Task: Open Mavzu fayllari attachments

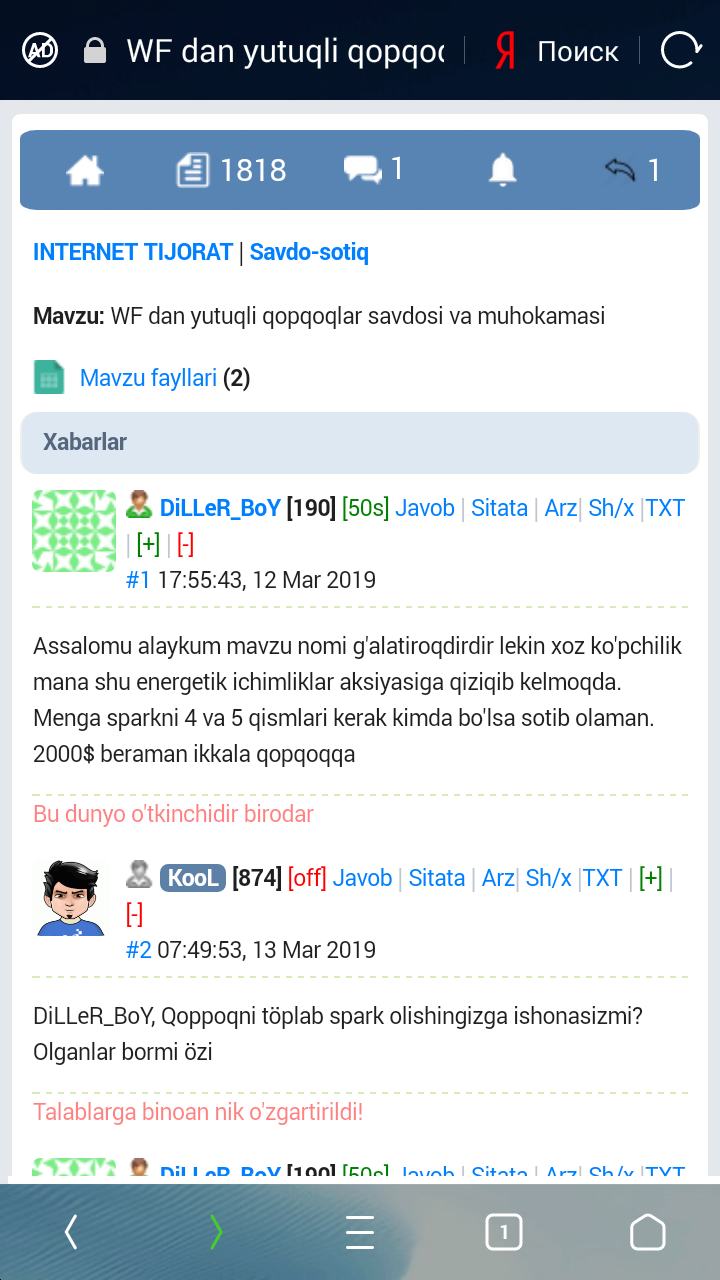Action: pos(148,378)
